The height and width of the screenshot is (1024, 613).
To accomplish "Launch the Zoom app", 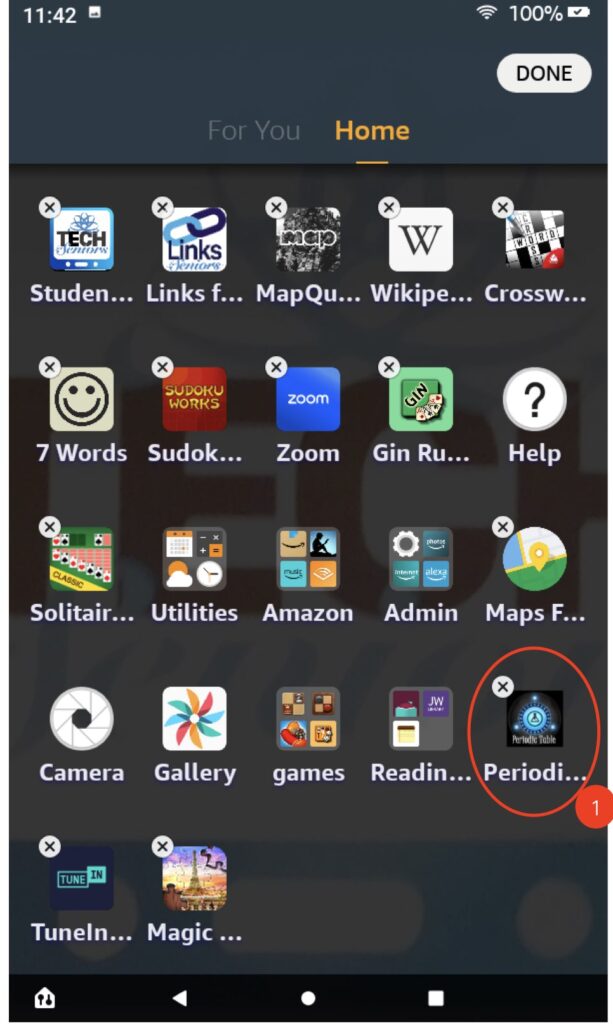I will [308, 399].
